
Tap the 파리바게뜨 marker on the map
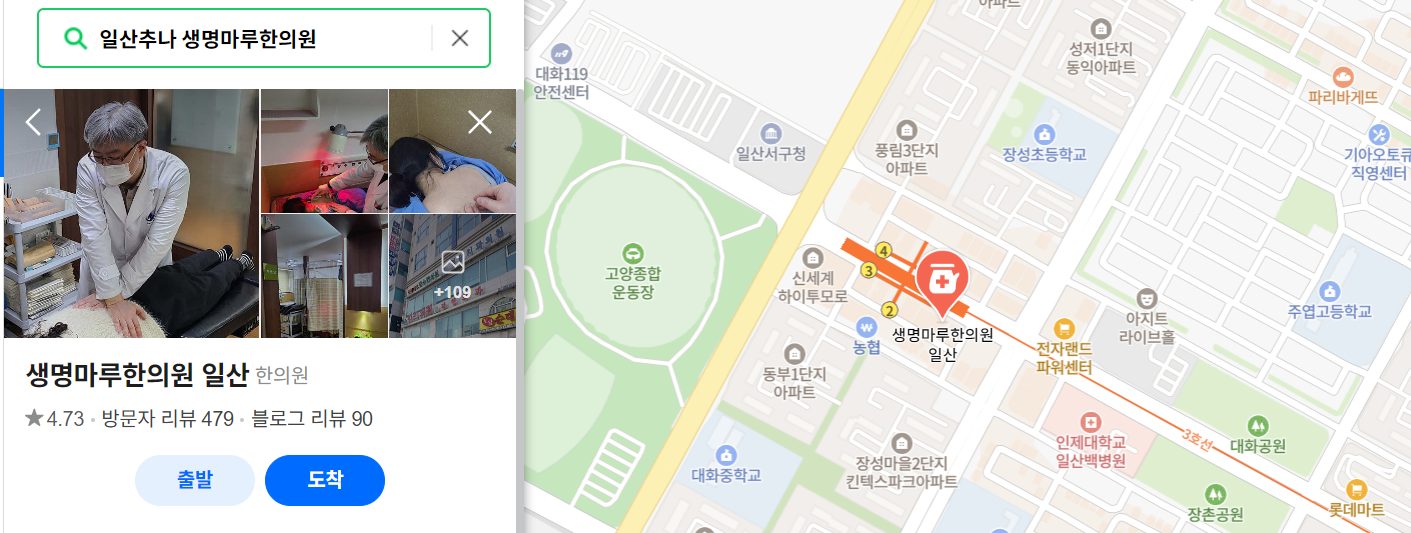pyautogui.click(x=1342, y=77)
